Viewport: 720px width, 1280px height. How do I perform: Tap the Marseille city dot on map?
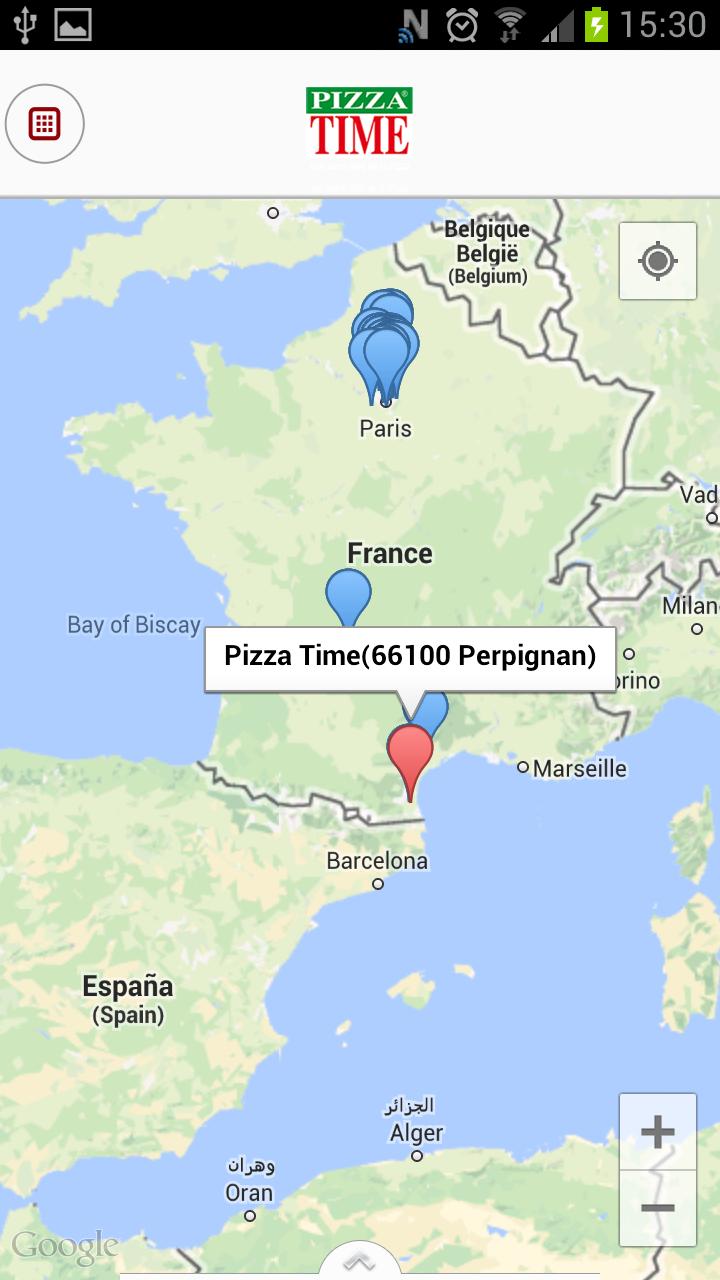point(524,767)
